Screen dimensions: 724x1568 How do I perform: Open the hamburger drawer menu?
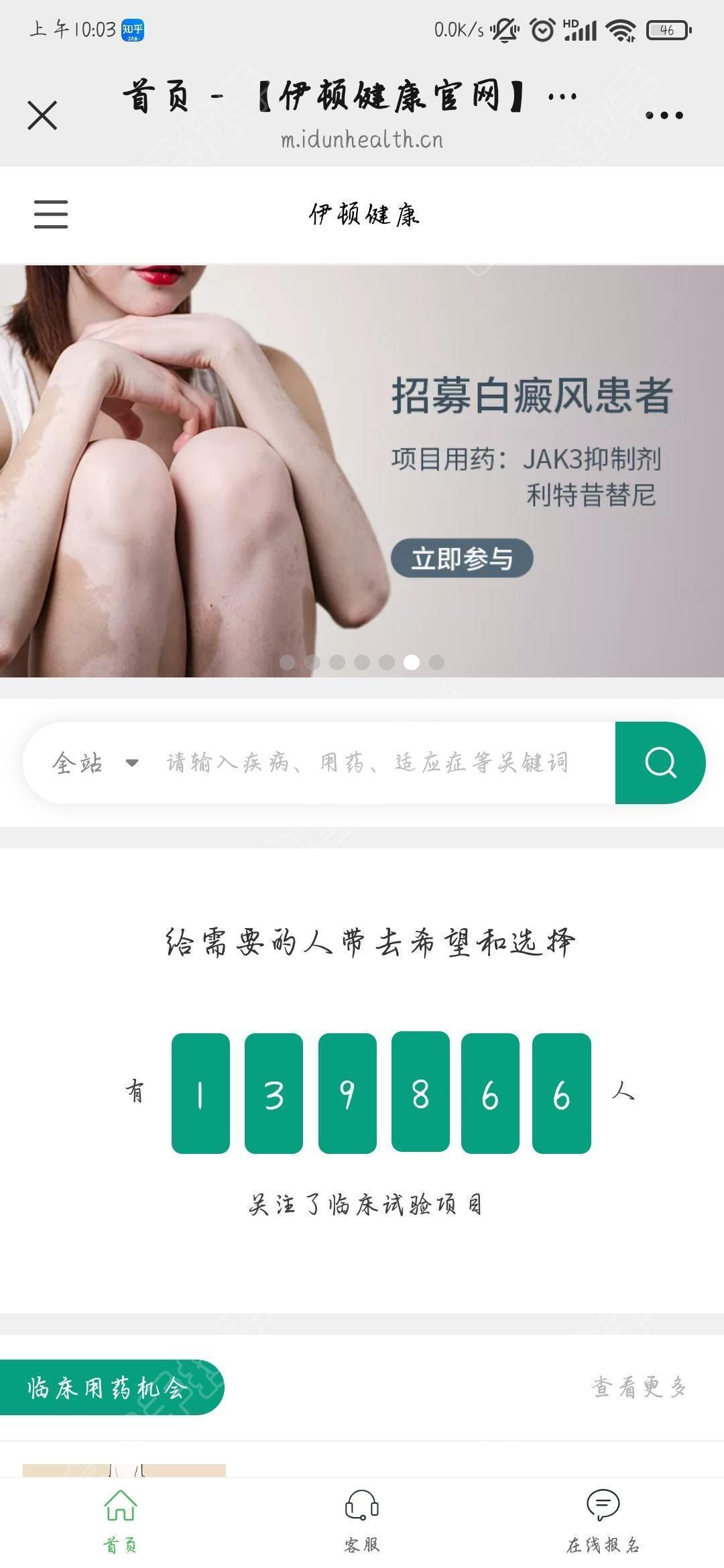[x=51, y=214]
